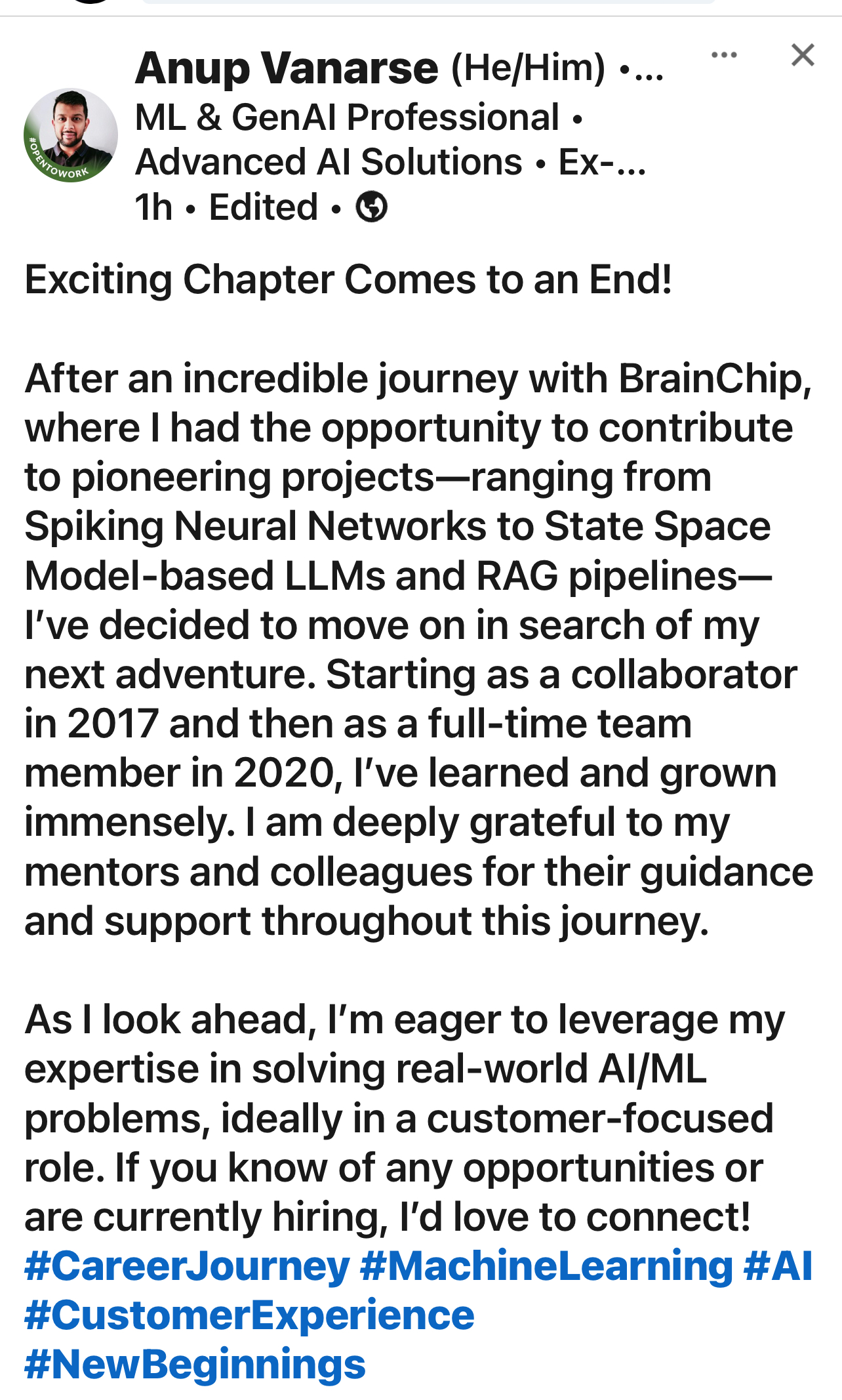
Task: Open the post's three-dot overflow menu
Action: pyautogui.click(x=724, y=55)
